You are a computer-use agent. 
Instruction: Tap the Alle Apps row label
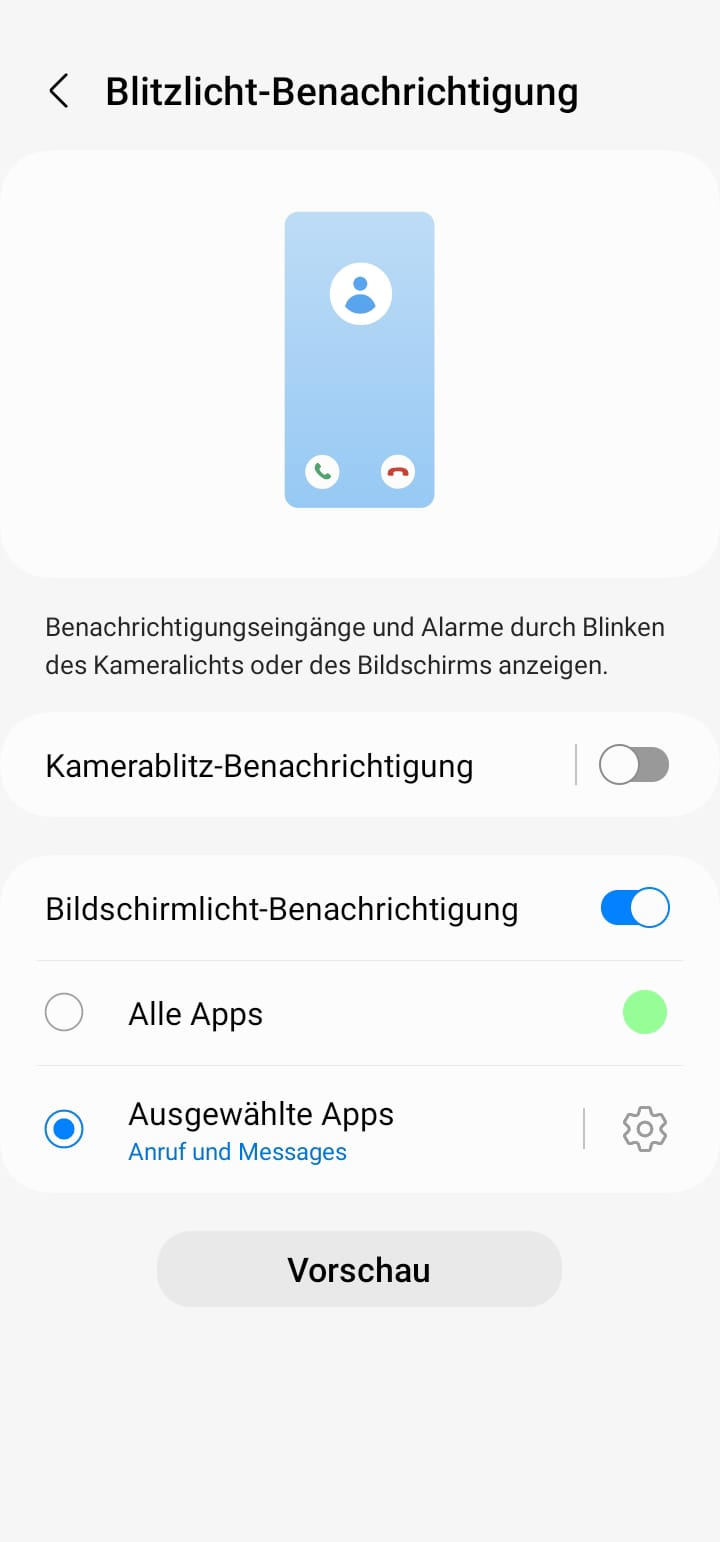(195, 1013)
